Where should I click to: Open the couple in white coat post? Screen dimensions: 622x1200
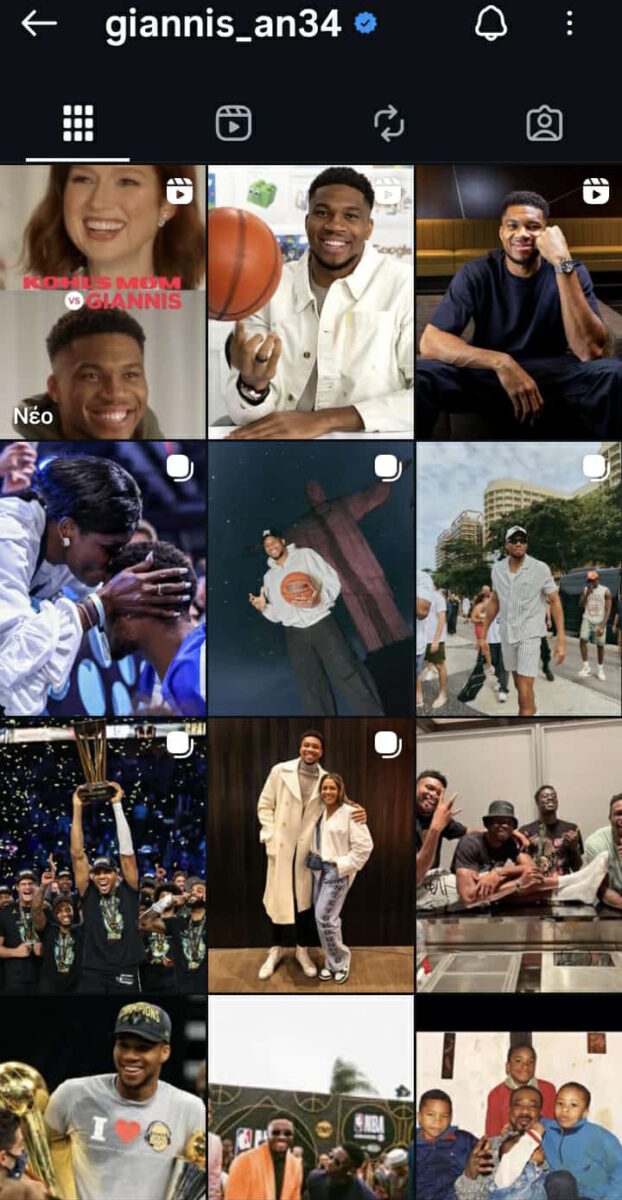tap(310, 855)
